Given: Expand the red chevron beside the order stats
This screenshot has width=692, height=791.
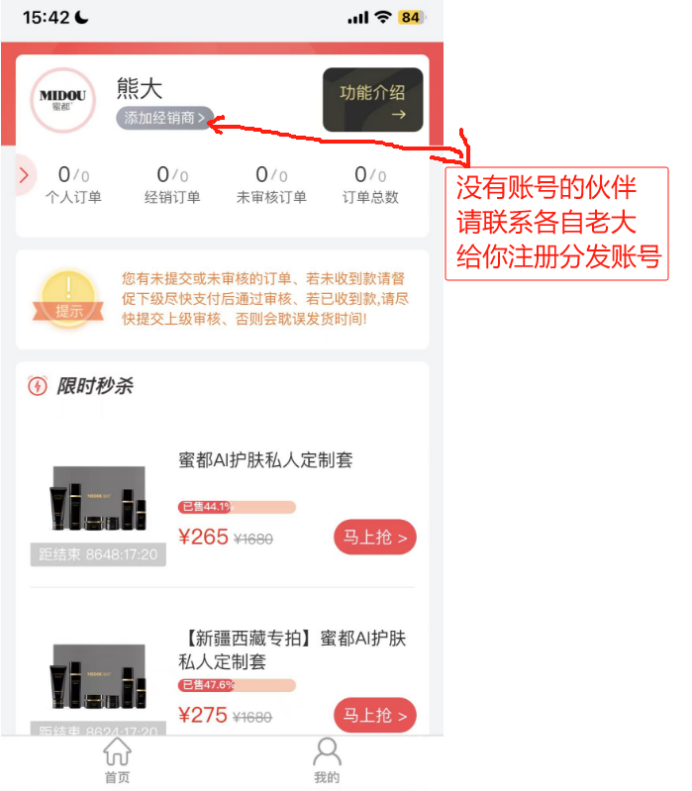Looking at the screenshot, I should 25,176.
